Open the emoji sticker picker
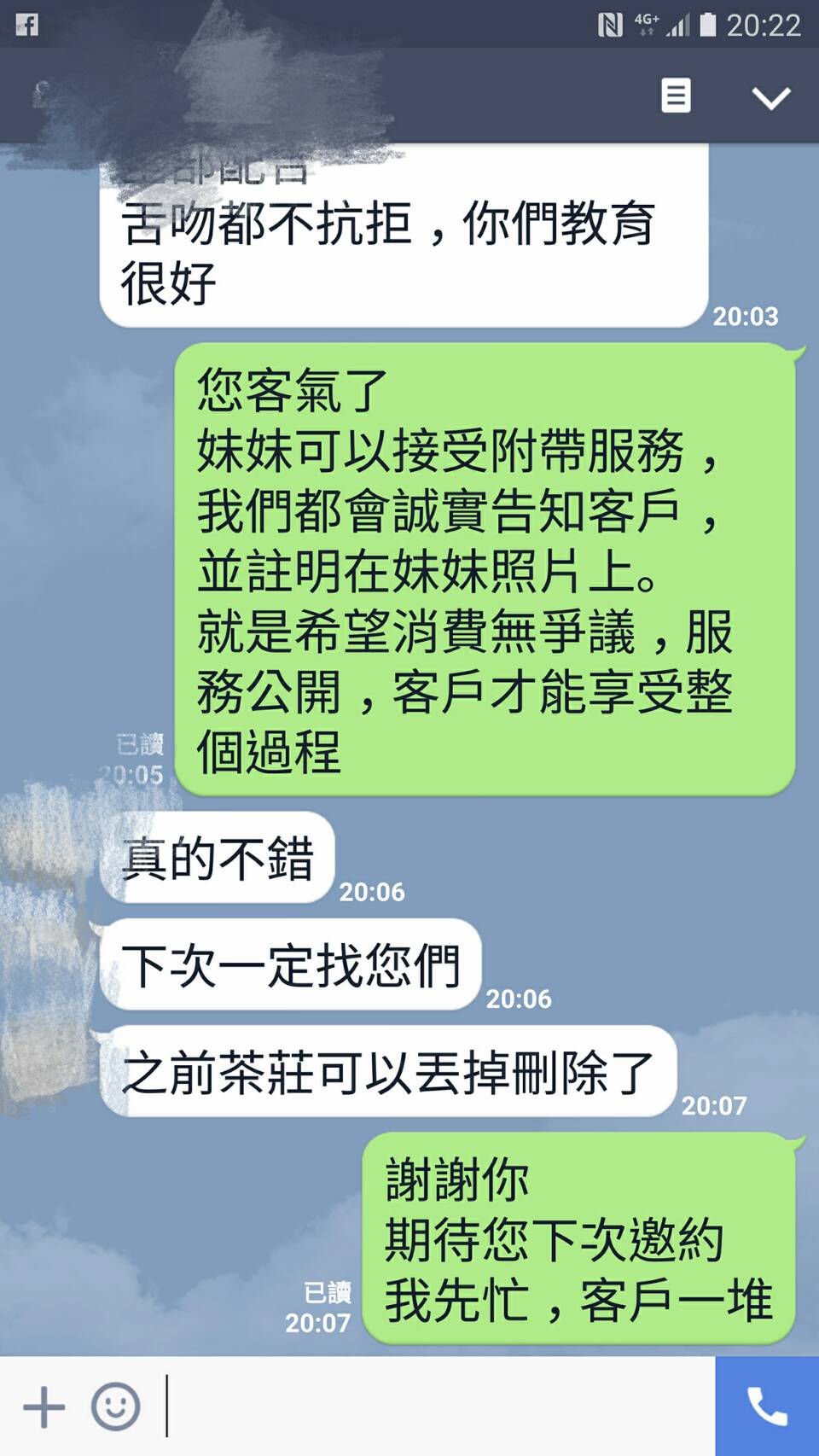 115,1406
